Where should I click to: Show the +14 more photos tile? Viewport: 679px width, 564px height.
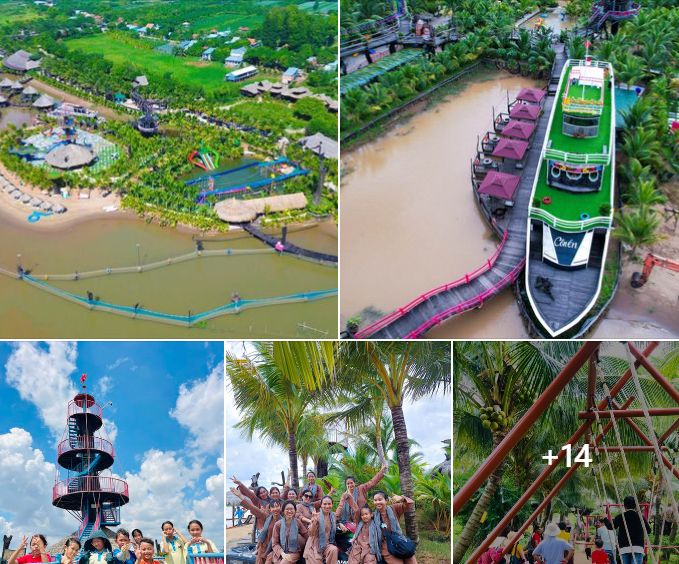coord(566,455)
